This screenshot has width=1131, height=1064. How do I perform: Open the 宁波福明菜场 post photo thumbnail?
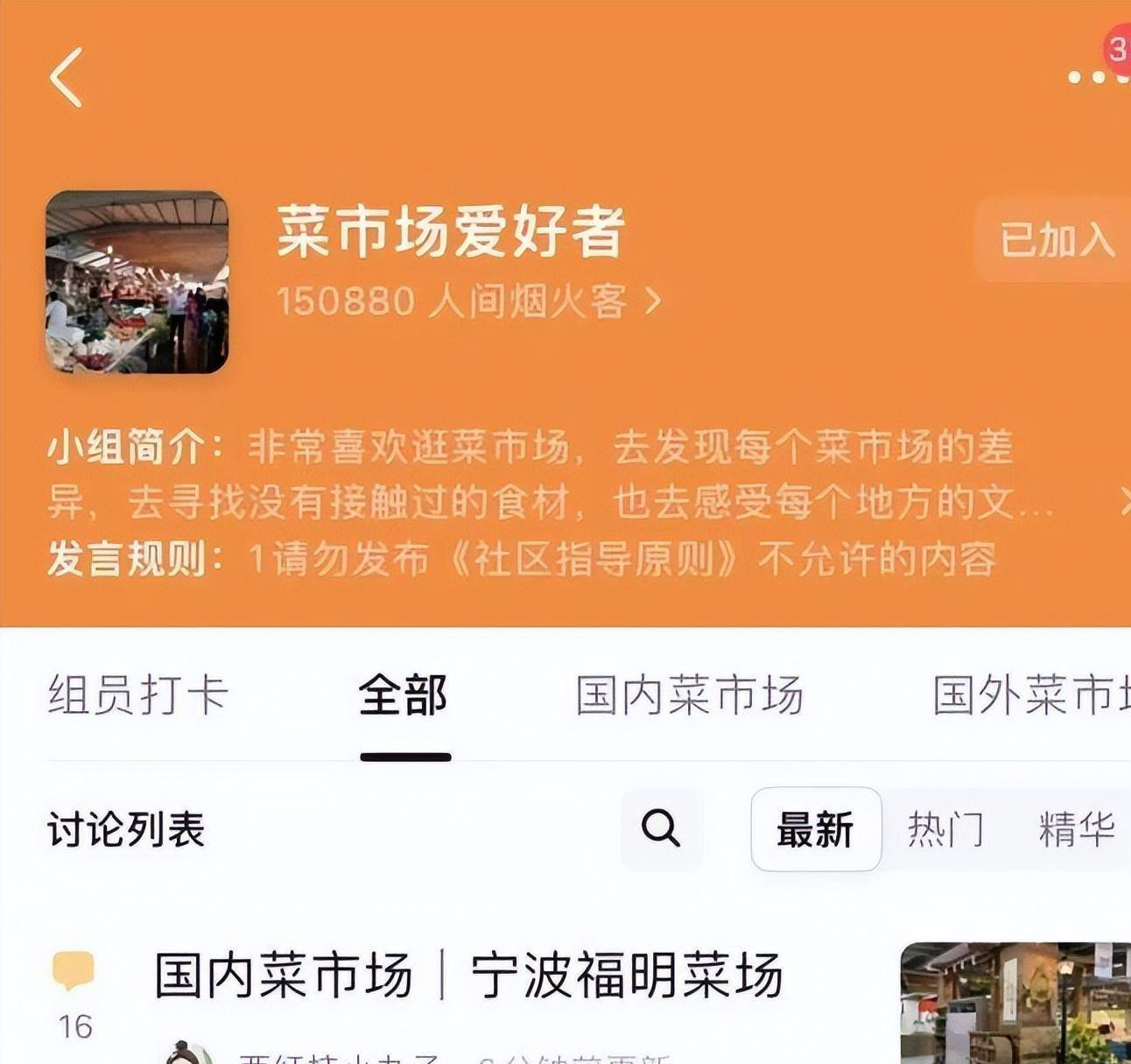click(x=1015, y=1004)
